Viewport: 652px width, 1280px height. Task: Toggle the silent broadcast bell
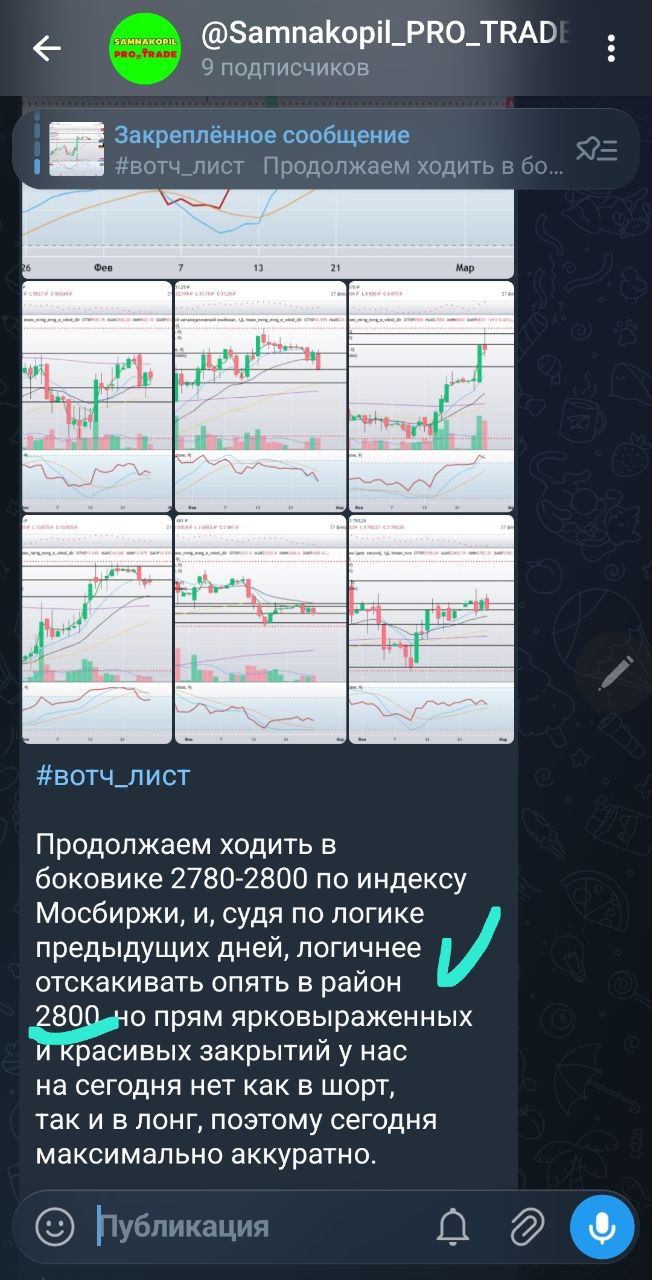[x=453, y=1225]
